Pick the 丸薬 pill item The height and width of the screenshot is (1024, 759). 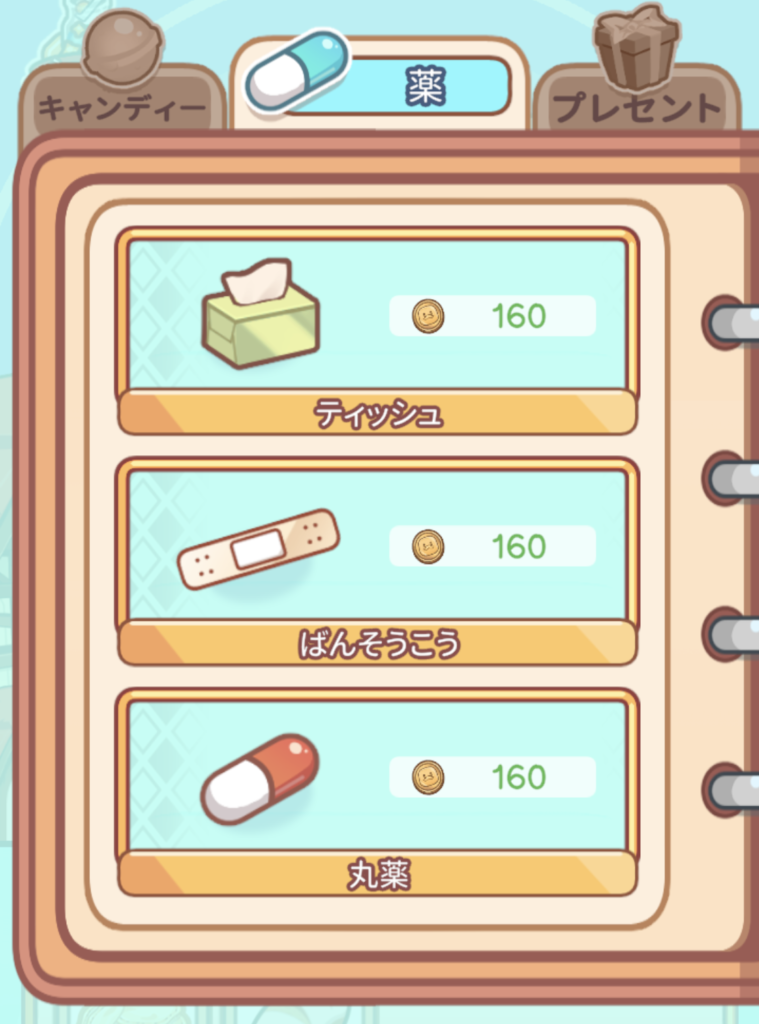tap(377, 791)
